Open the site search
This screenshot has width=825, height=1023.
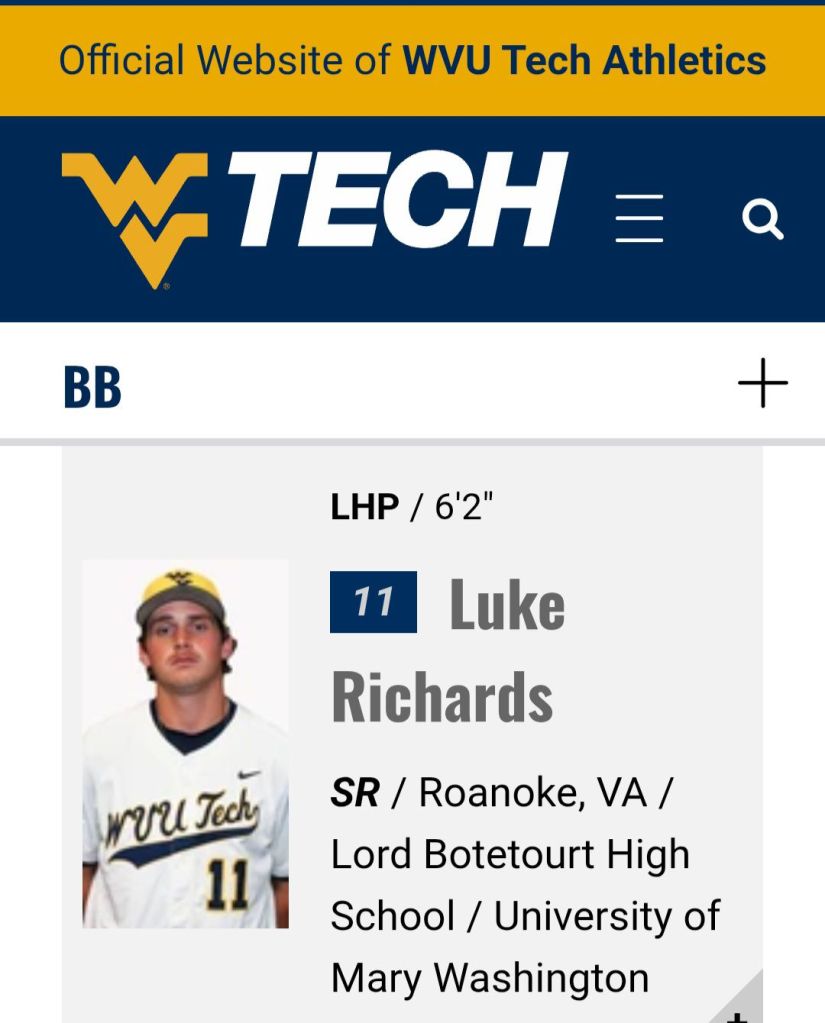click(x=763, y=218)
